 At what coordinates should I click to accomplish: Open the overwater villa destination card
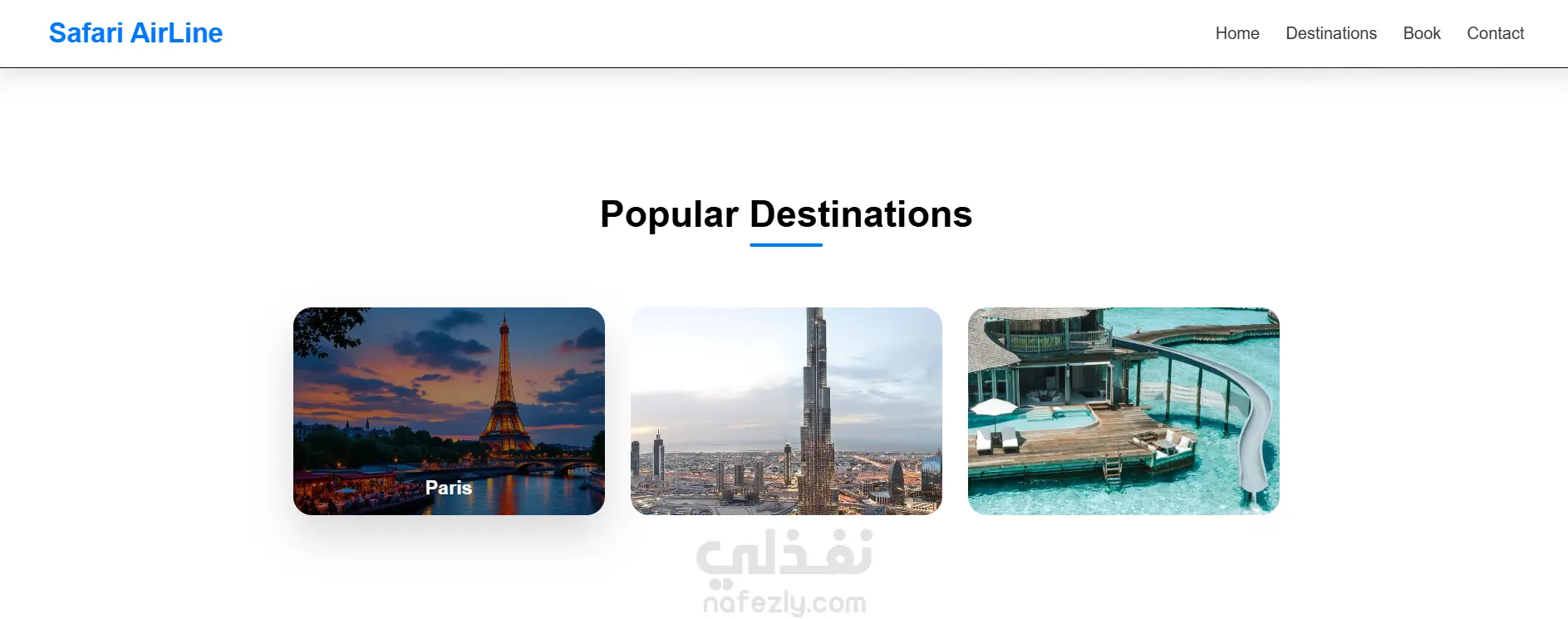1123,410
